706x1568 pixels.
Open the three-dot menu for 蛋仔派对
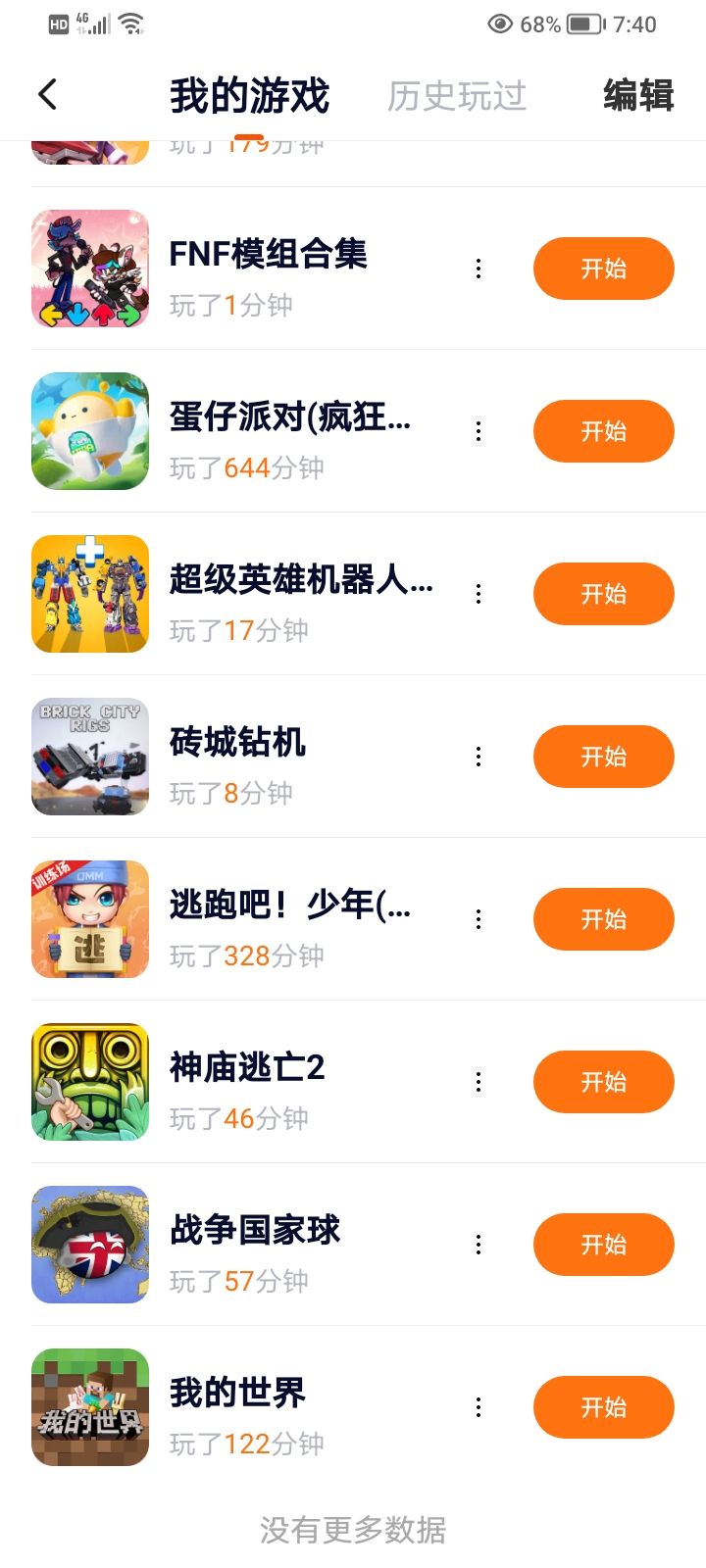coord(479,431)
